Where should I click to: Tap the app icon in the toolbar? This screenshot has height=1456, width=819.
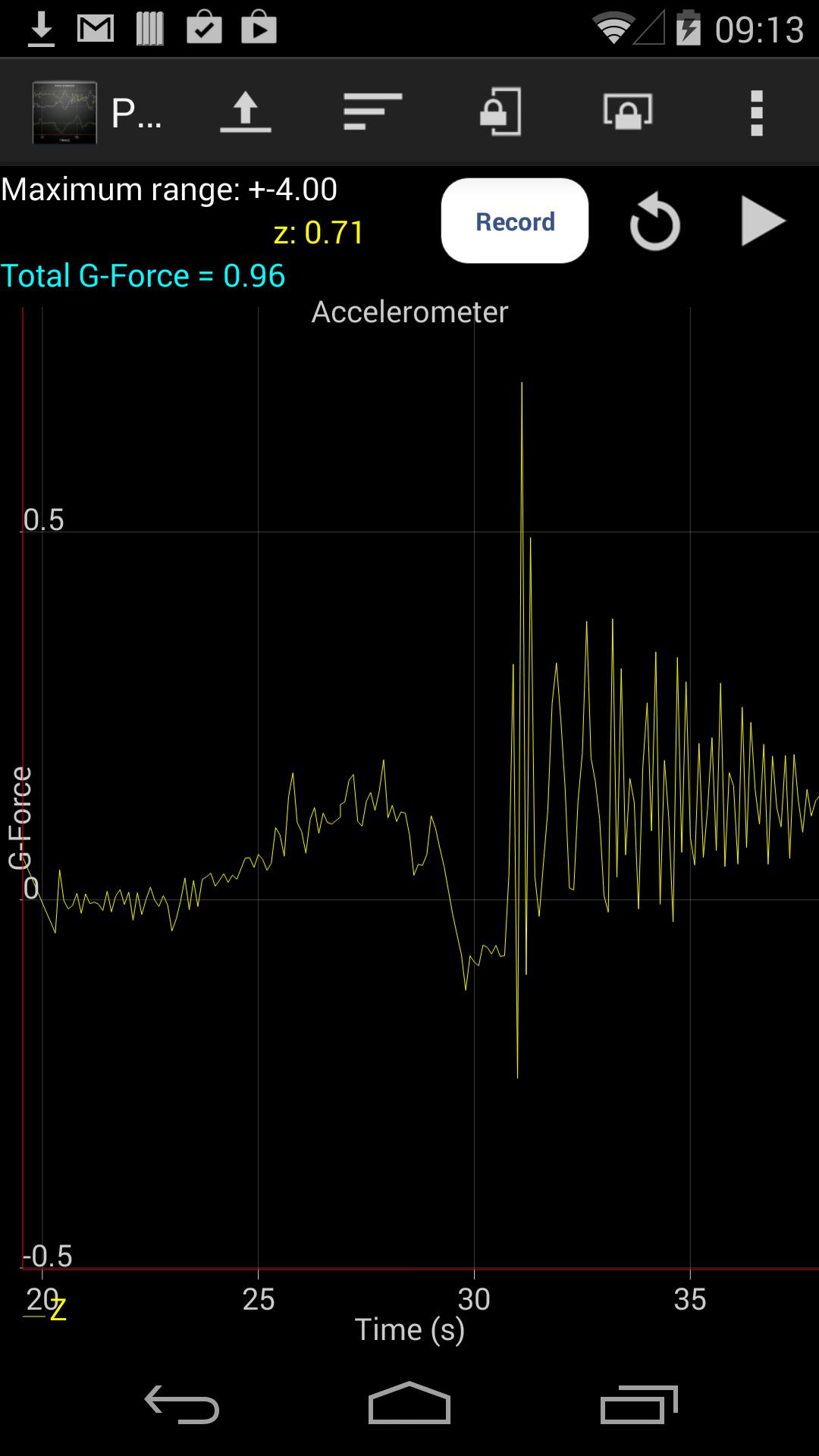pos(64,112)
